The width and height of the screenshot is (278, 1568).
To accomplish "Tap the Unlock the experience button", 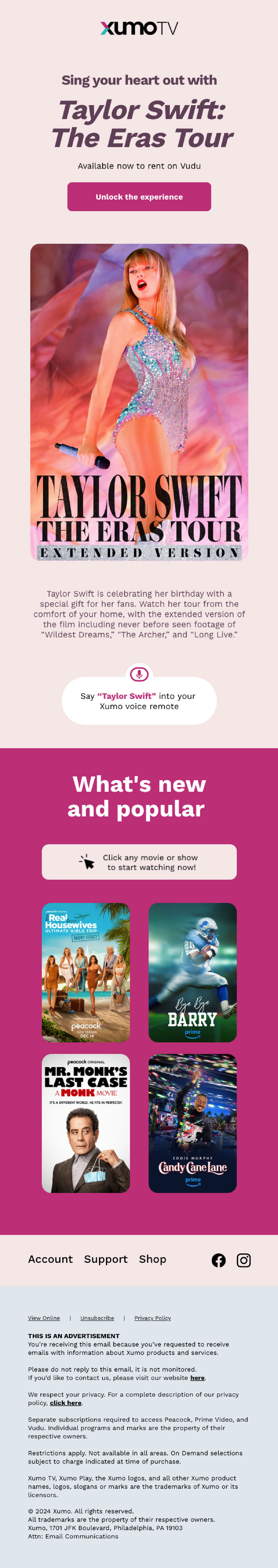I will [x=139, y=197].
